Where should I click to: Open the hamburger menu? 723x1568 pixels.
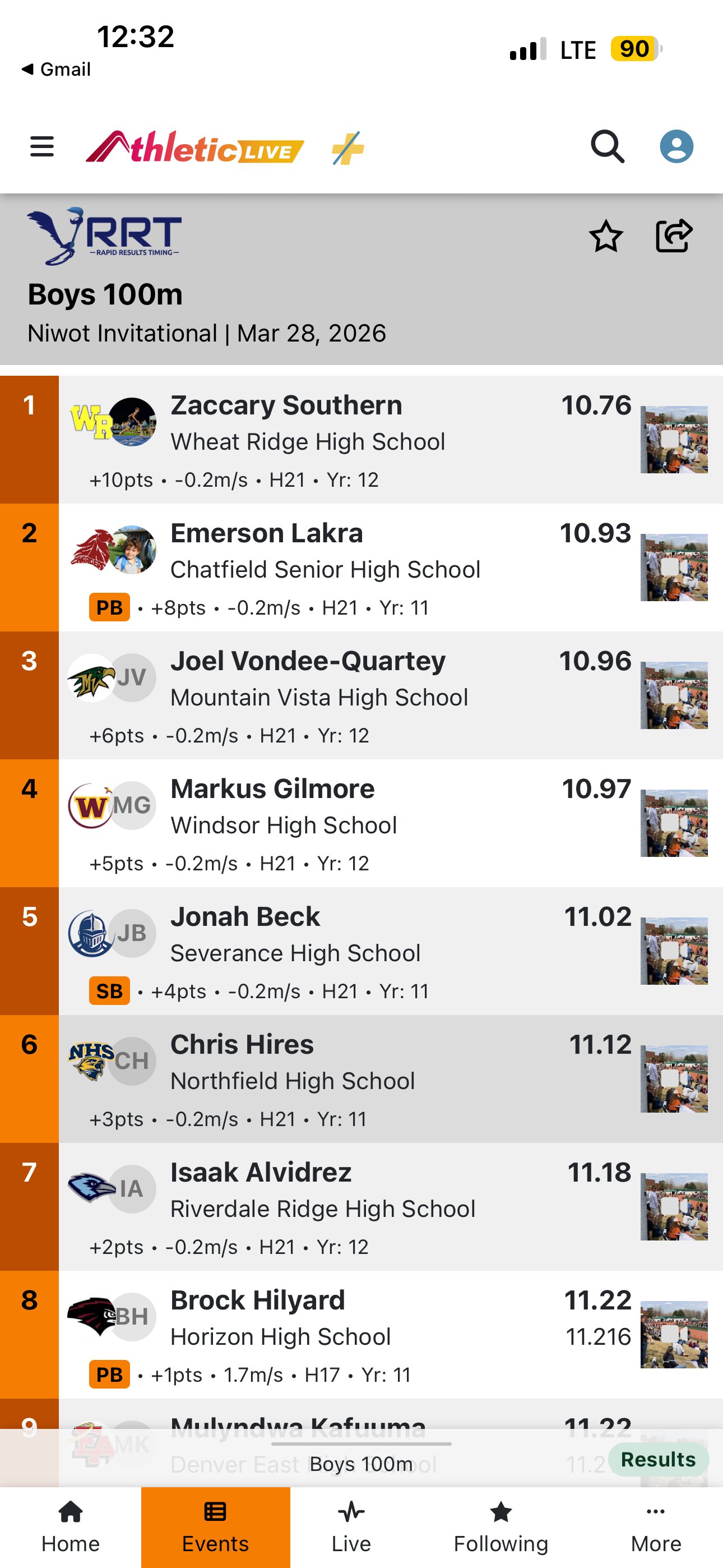point(42,147)
